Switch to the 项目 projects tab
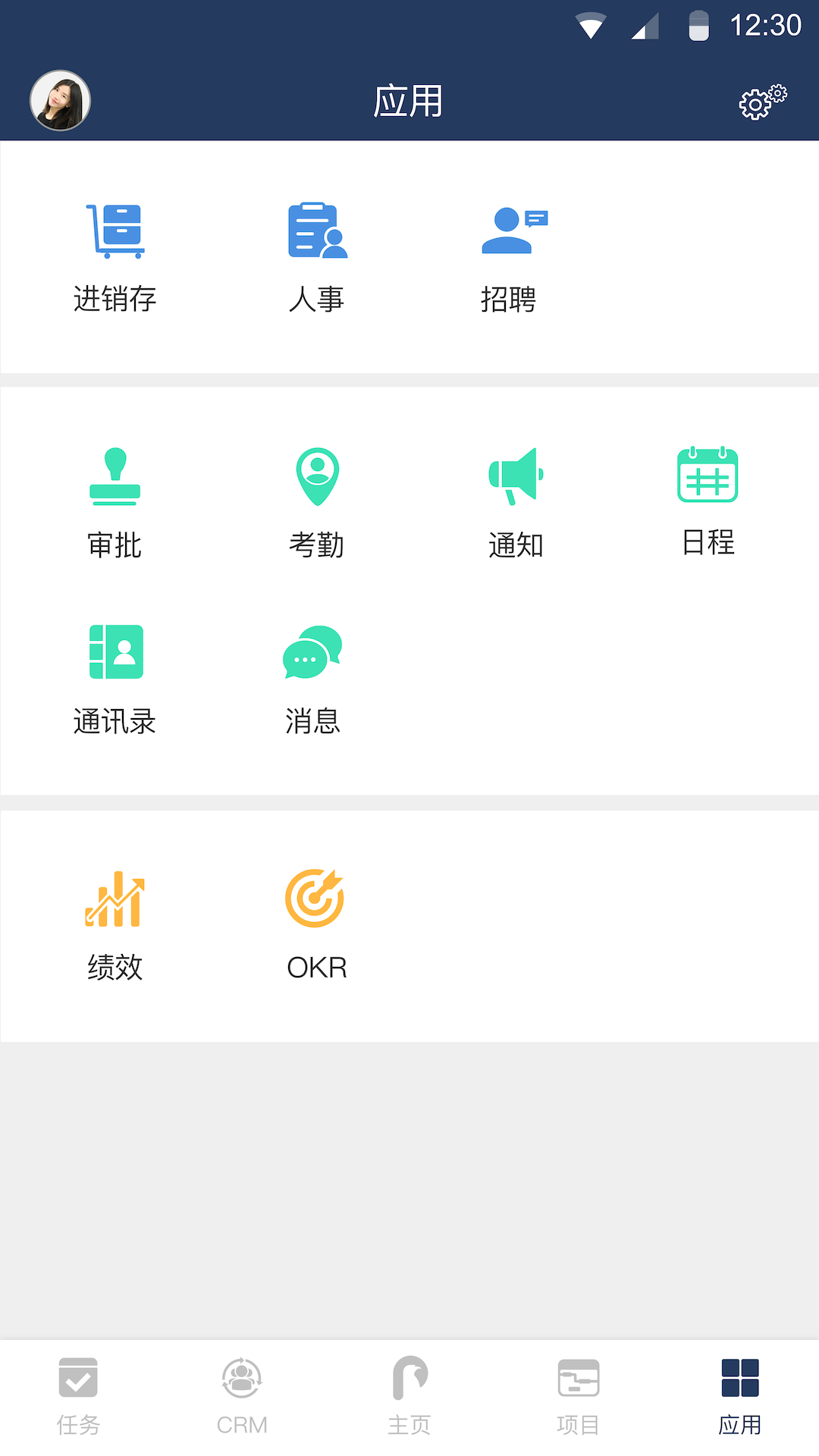The height and width of the screenshot is (1456, 819). 579,1397
